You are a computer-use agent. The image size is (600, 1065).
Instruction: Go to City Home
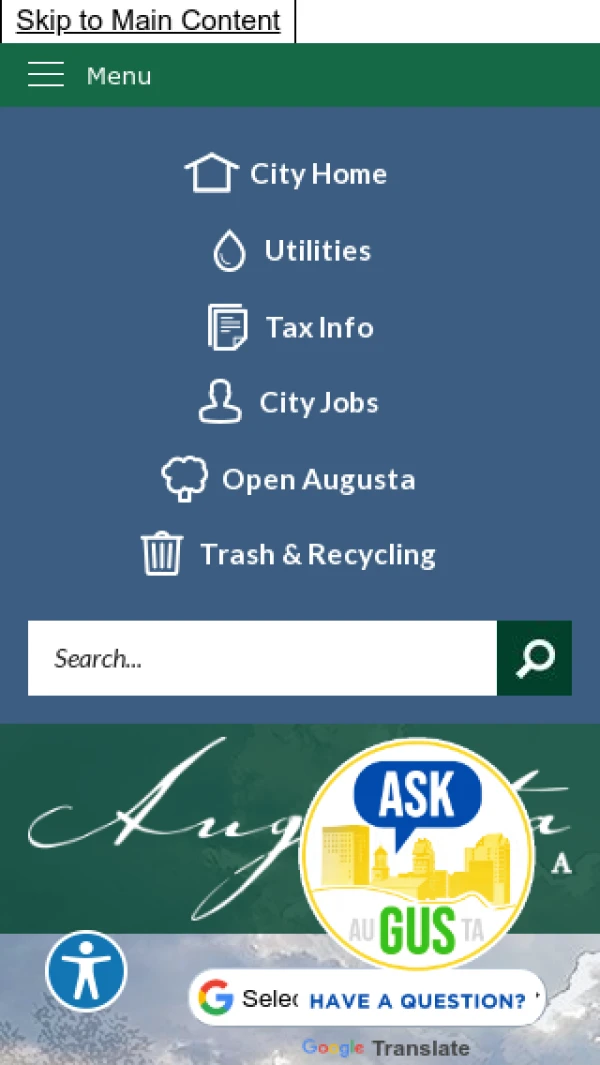pos(287,174)
